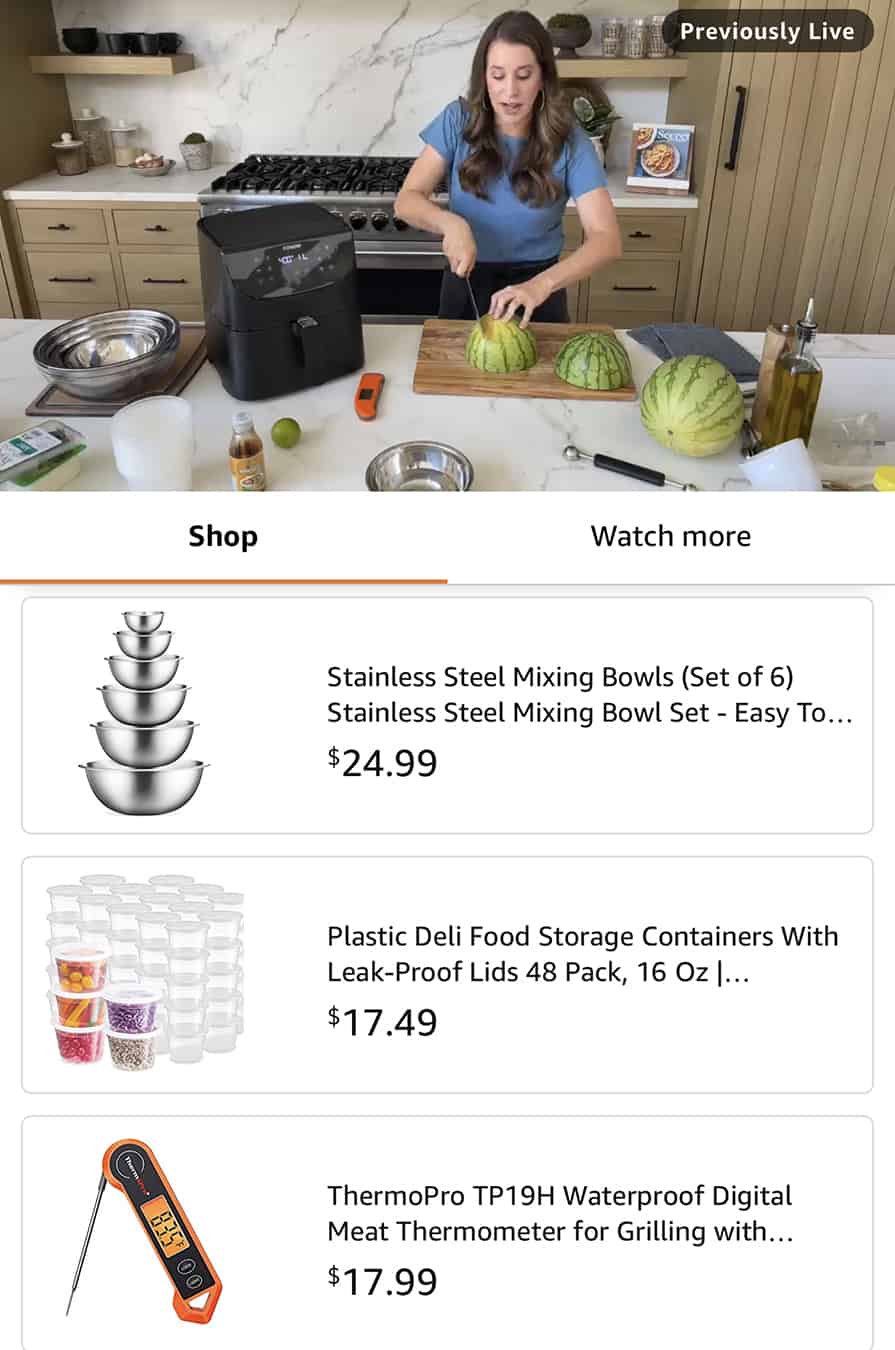Switch to the Watch more tab

point(670,537)
